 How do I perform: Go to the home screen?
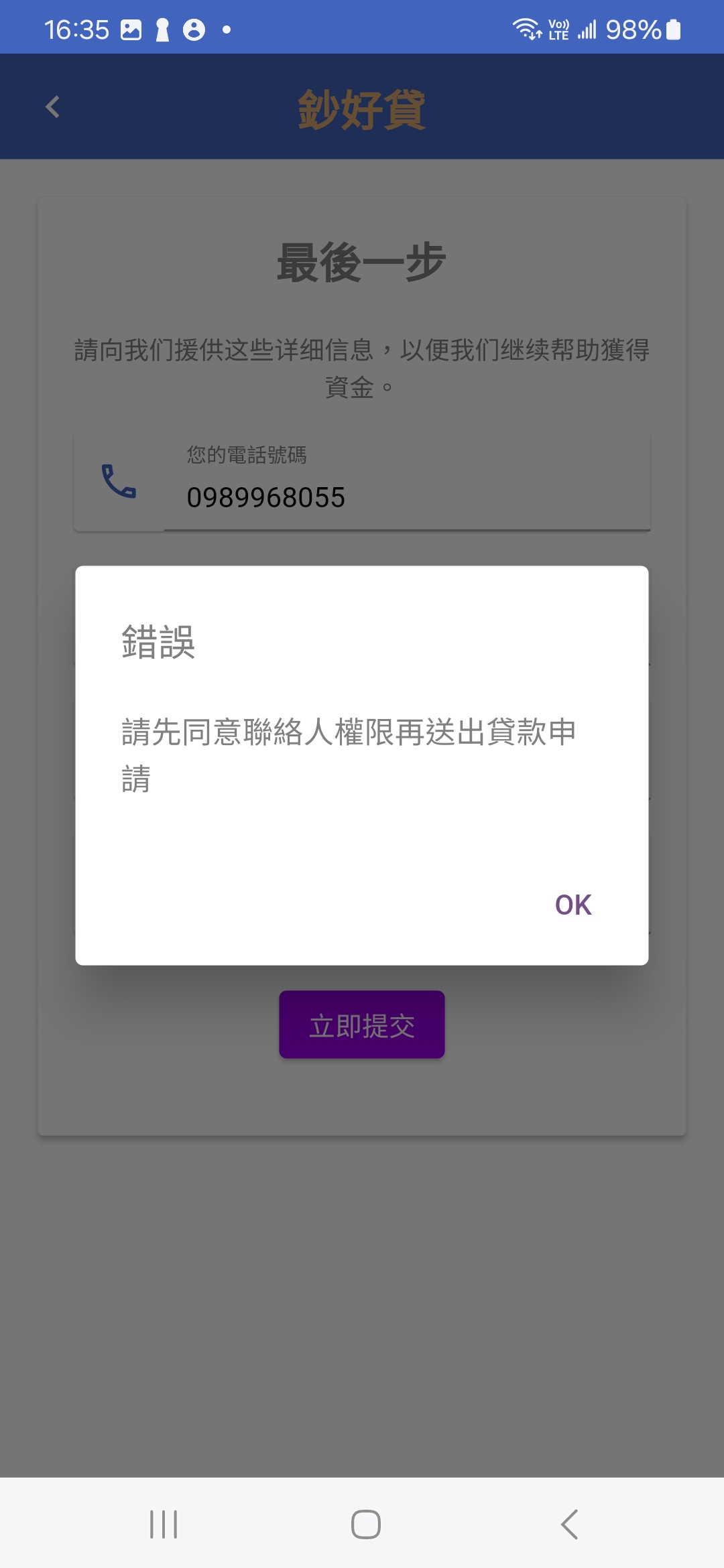point(365,1524)
